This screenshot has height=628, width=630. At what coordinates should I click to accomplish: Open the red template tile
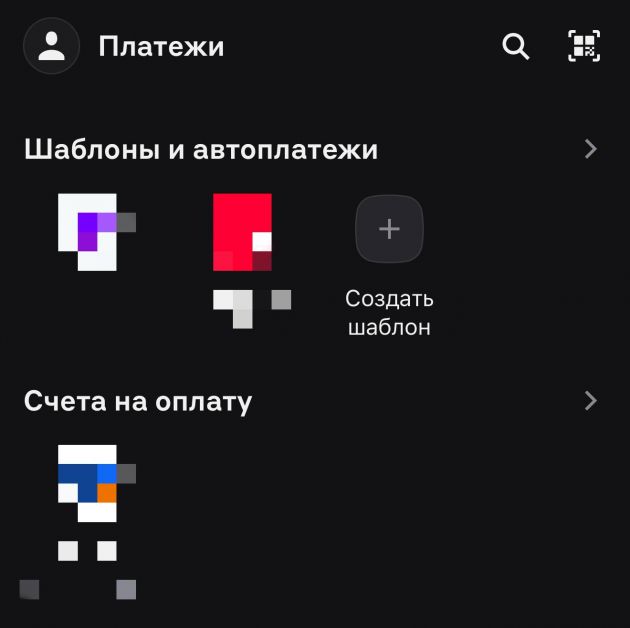tap(242, 232)
